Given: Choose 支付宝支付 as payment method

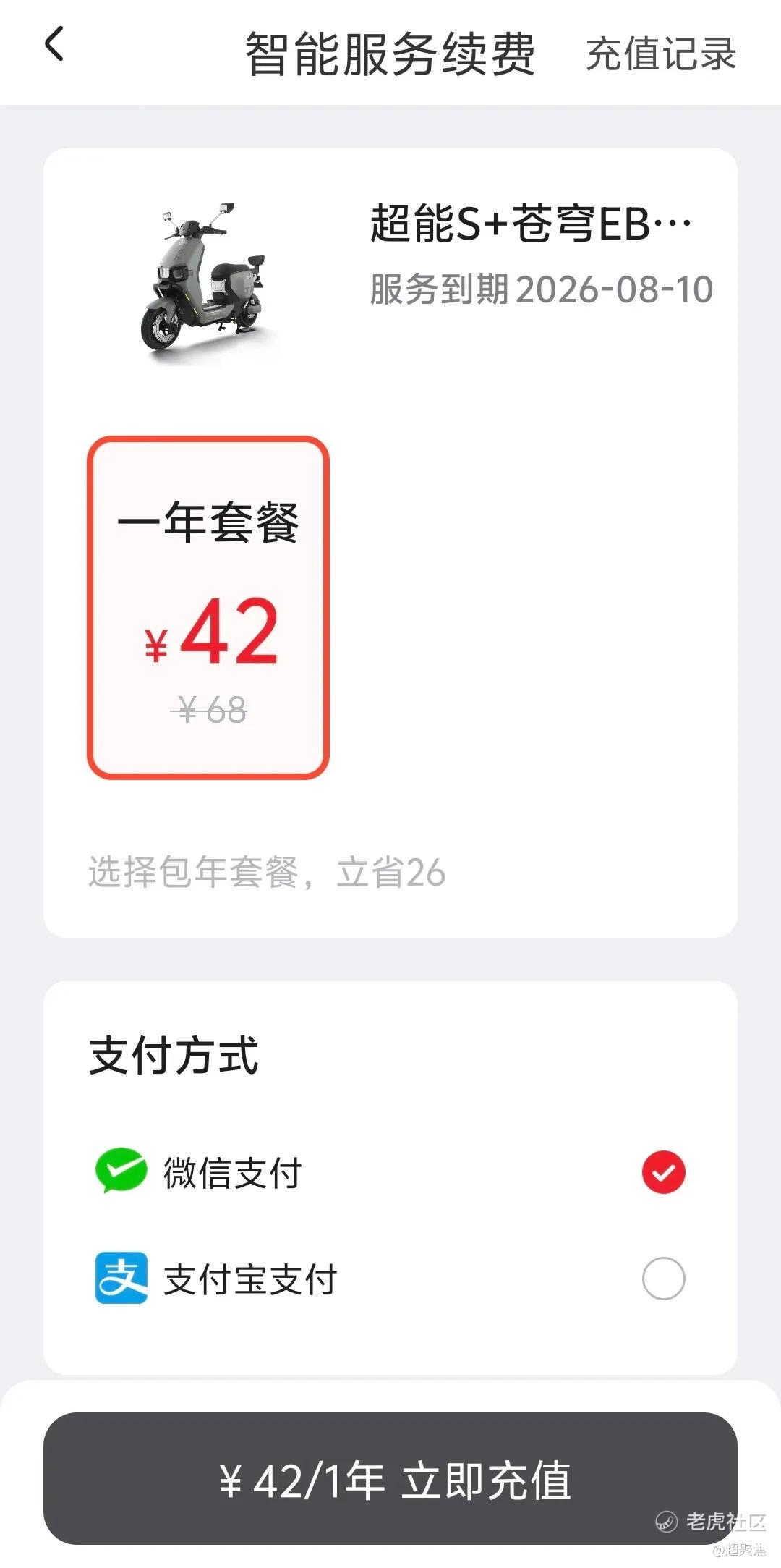Looking at the screenshot, I should pos(390,1279).
